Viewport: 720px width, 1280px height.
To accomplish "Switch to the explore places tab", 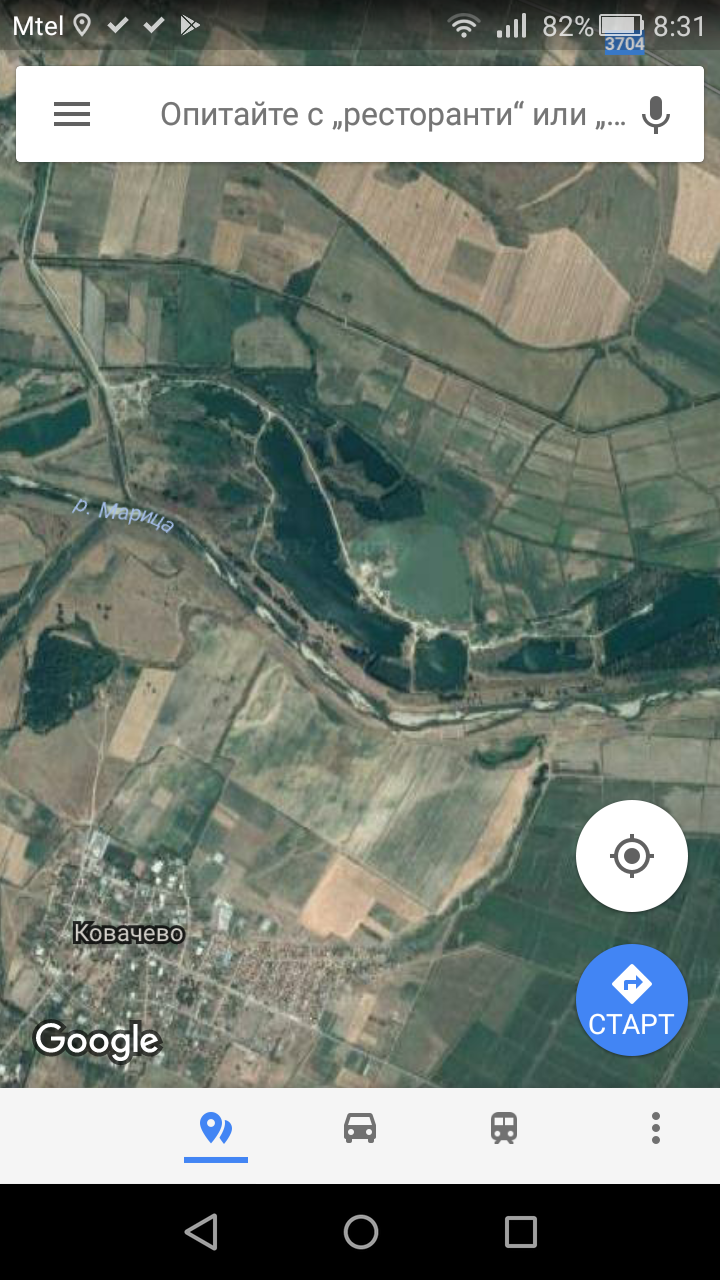I will (x=216, y=1129).
